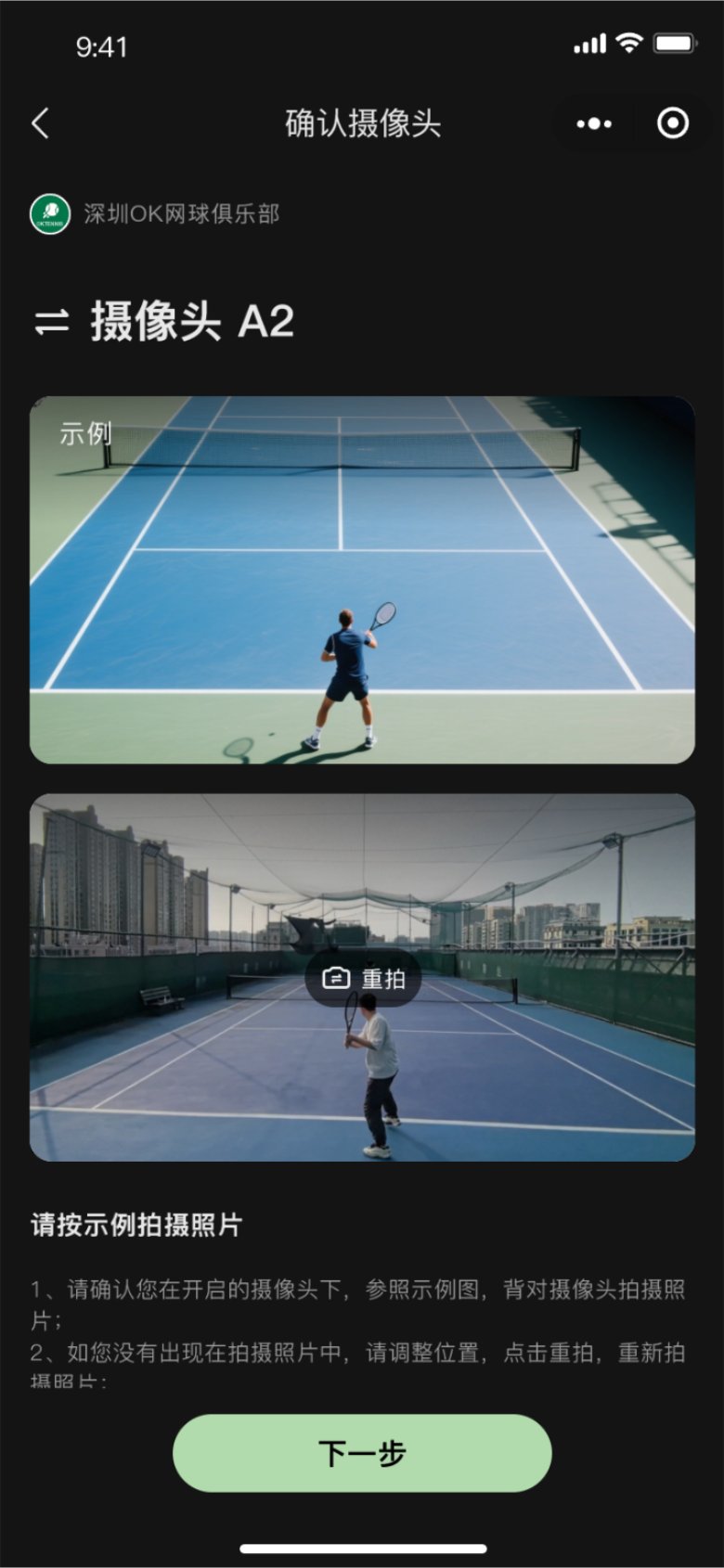724x1568 pixels.
Task: Go back from the camera confirmation screen
Action: pyautogui.click(x=40, y=123)
